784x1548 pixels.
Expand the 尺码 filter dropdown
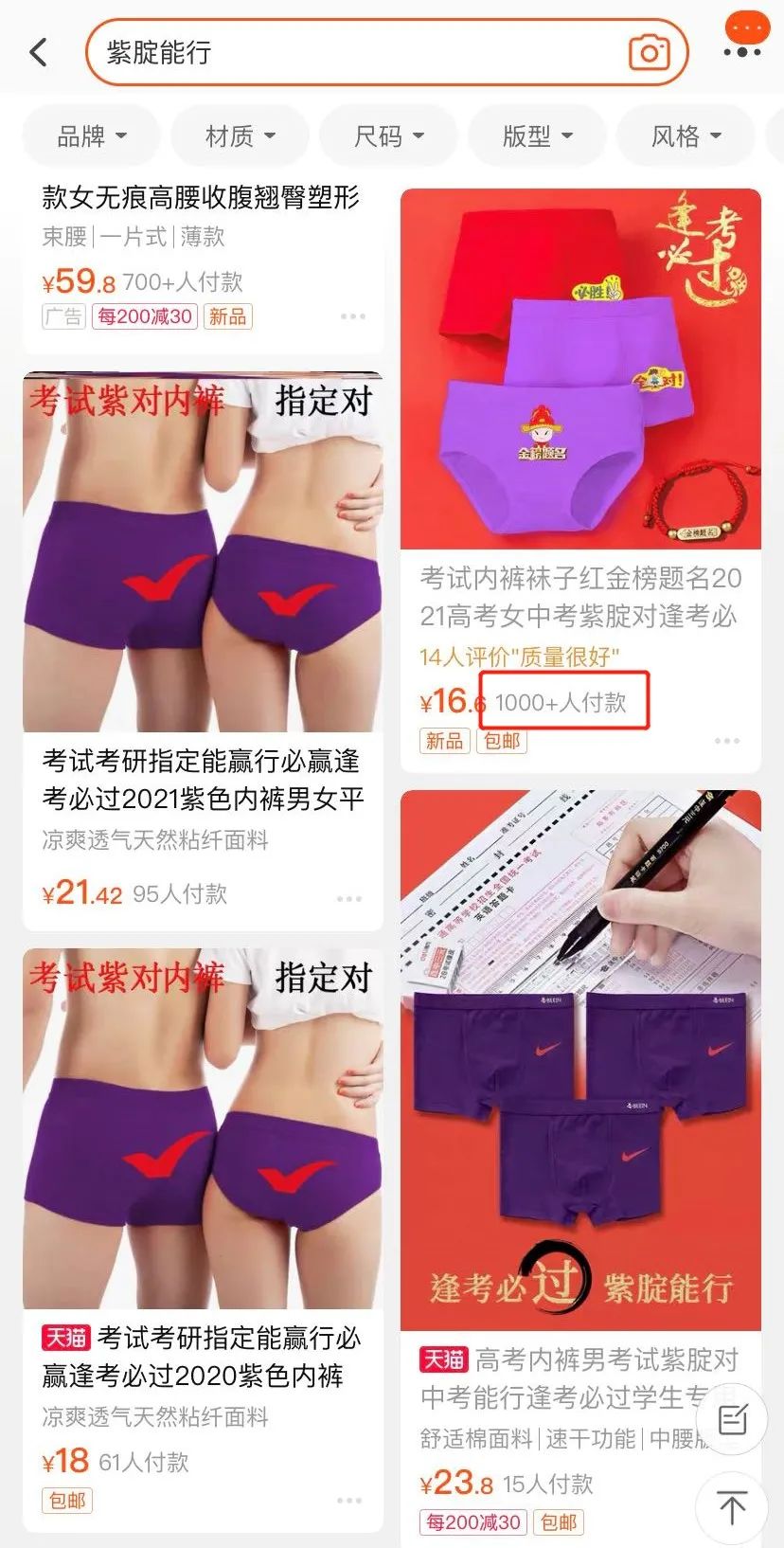[x=388, y=136]
